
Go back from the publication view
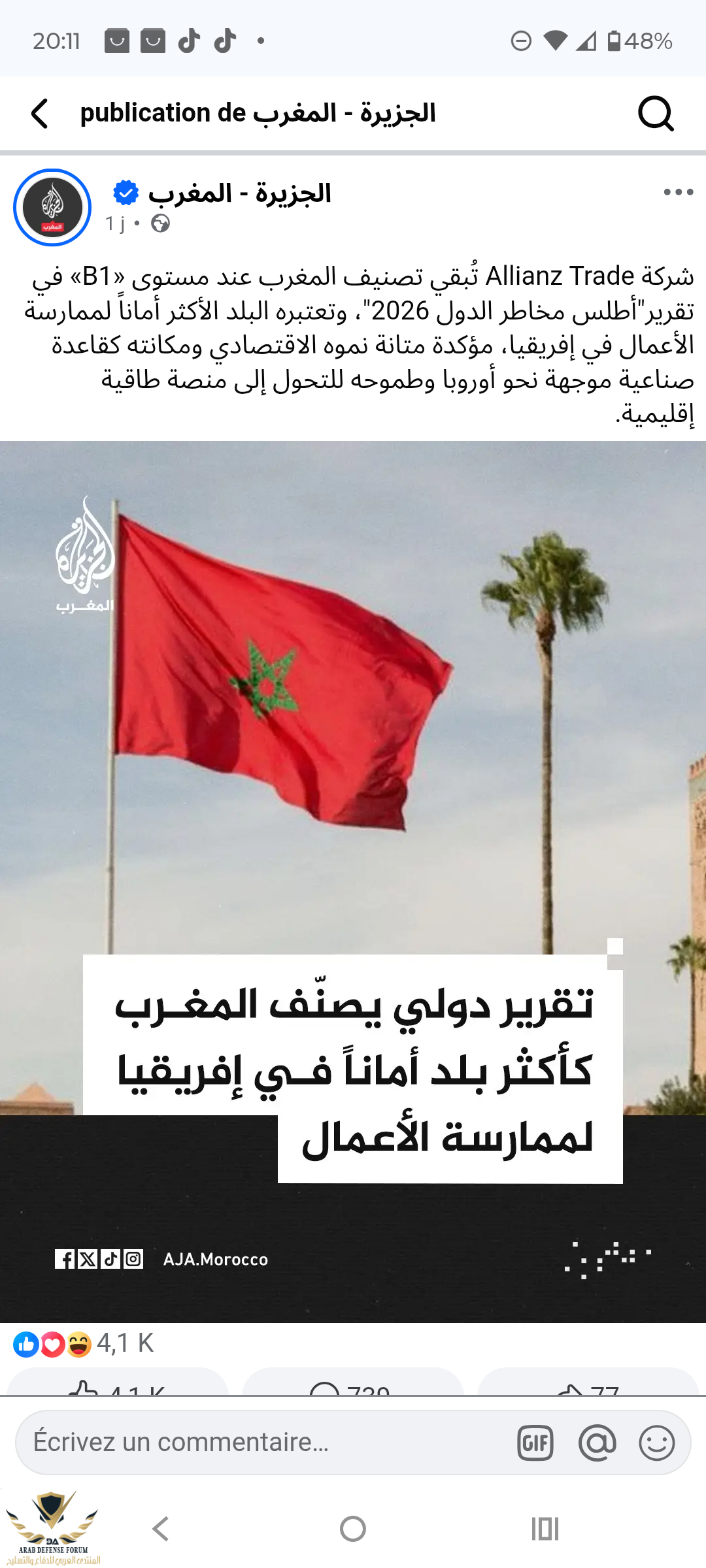pyautogui.click(x=41, y=114)
